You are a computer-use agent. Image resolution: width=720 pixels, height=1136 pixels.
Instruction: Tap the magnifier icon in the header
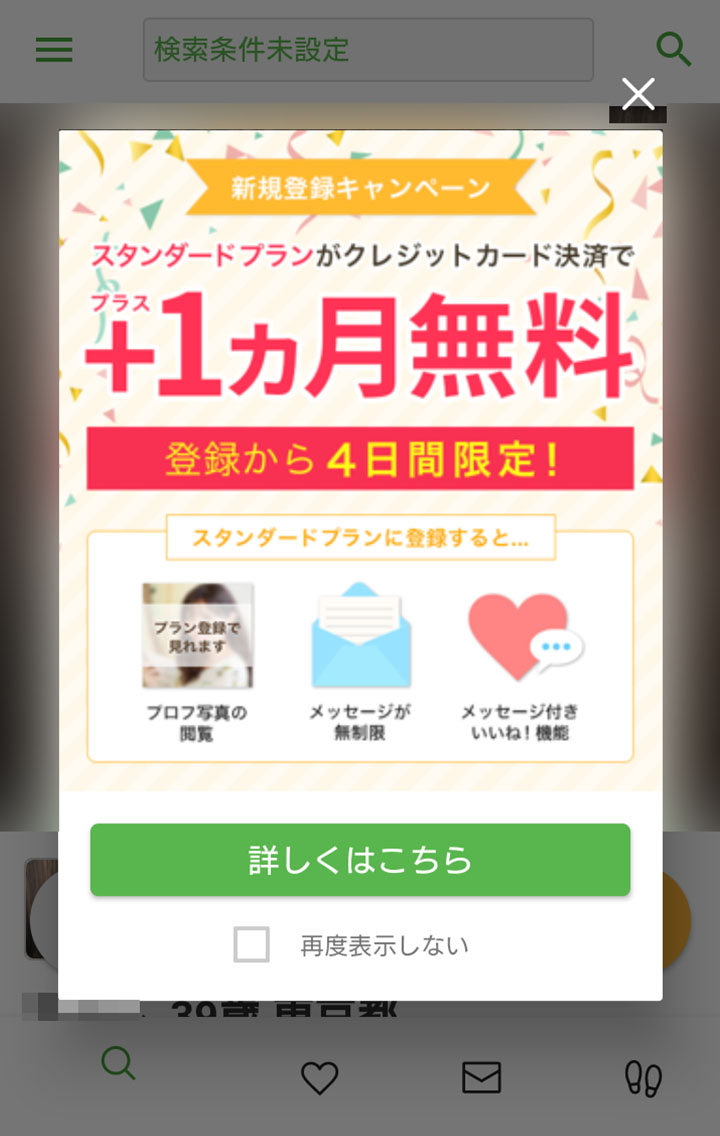click(673, 49)
